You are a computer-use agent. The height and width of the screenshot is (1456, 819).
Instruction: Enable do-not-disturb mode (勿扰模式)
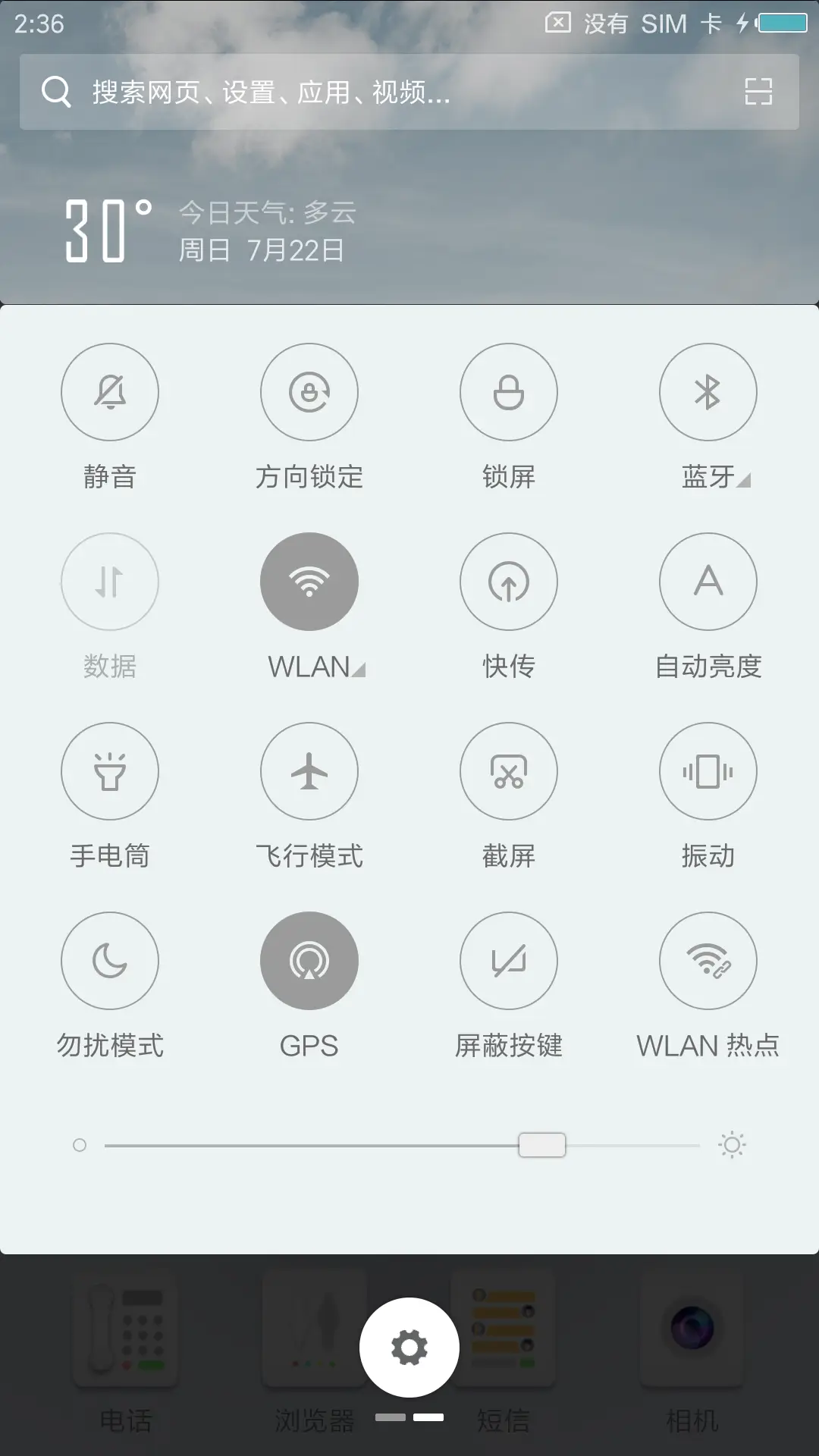pyautogui.click(x=110, y=961)
